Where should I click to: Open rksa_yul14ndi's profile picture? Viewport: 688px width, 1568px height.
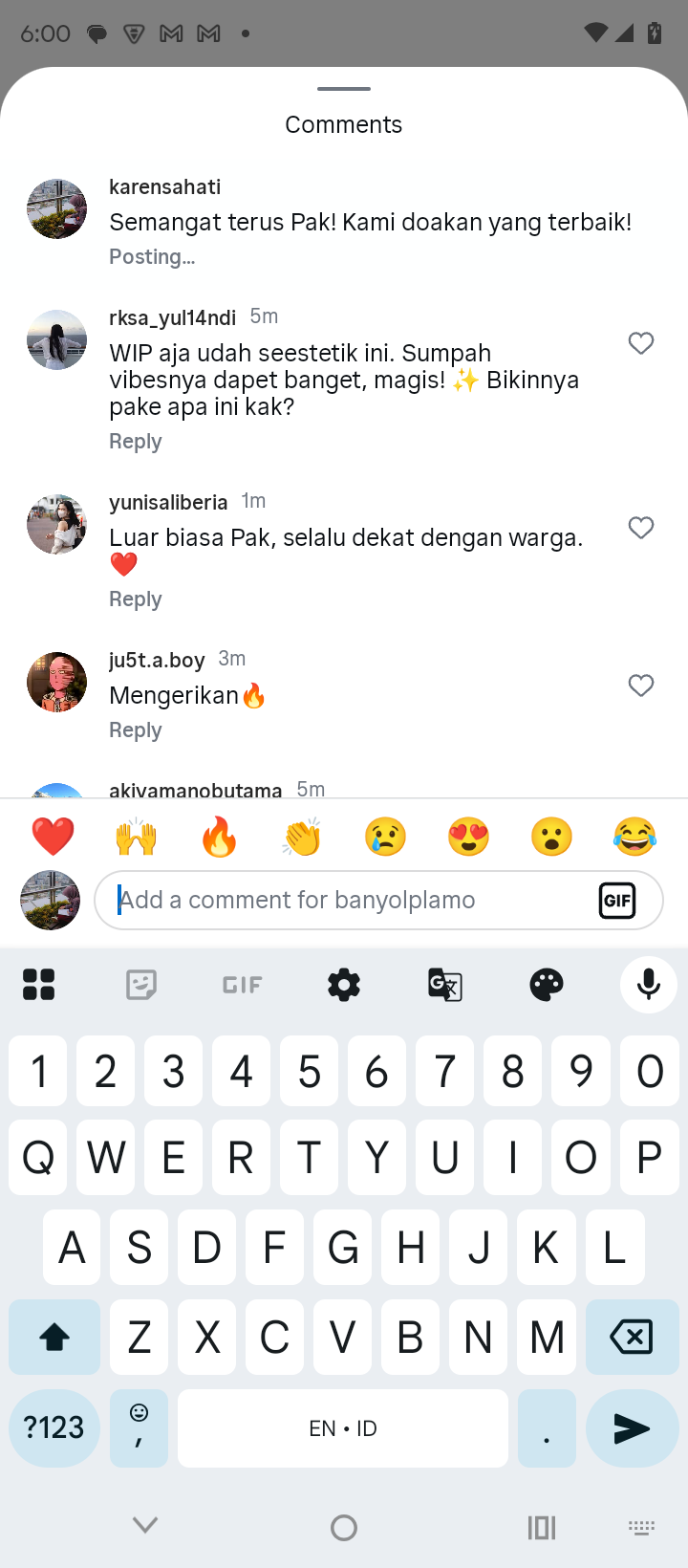click(x=56, y=339)
